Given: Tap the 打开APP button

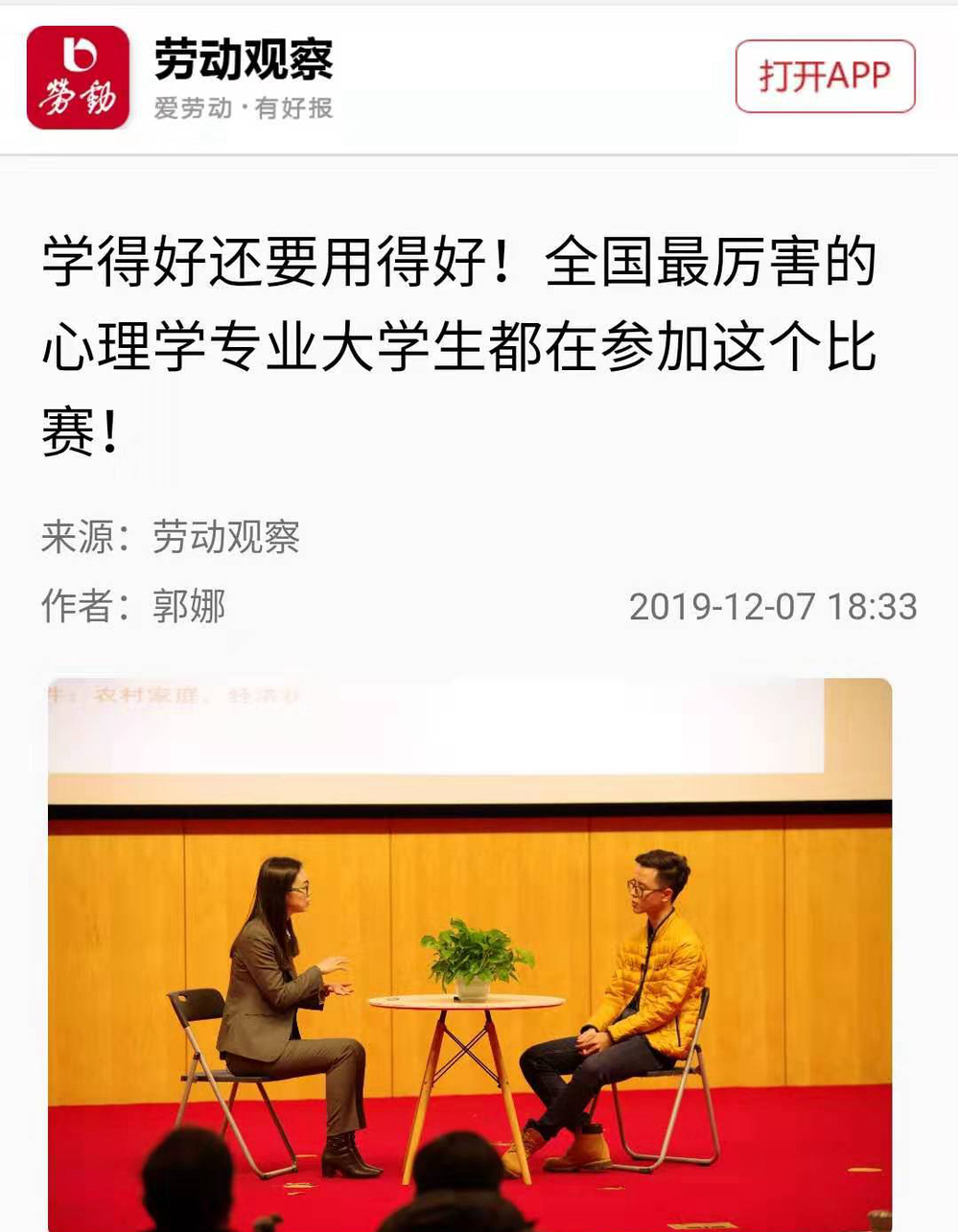Looking at the screenshot, I should [x=825, y=77].
